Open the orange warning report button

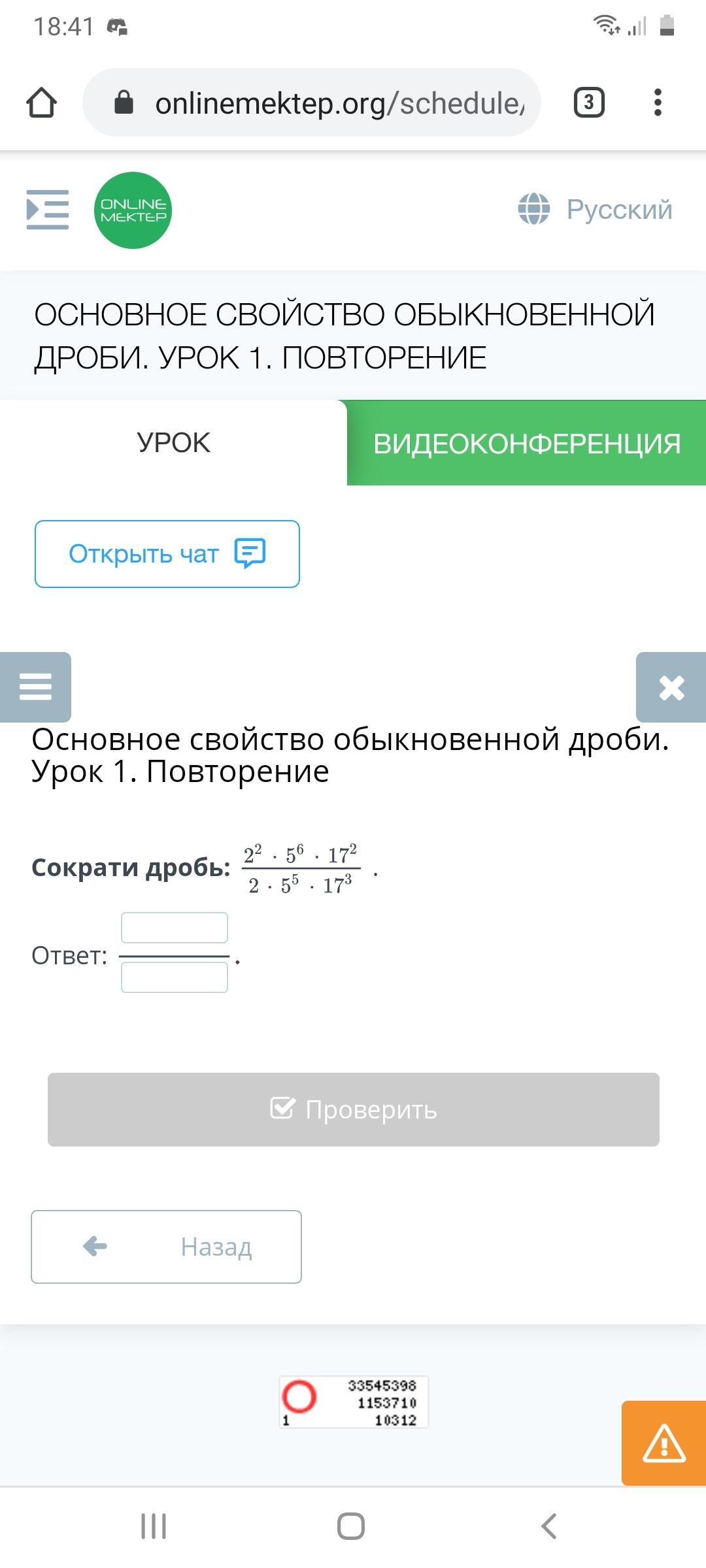point(664,1443)
